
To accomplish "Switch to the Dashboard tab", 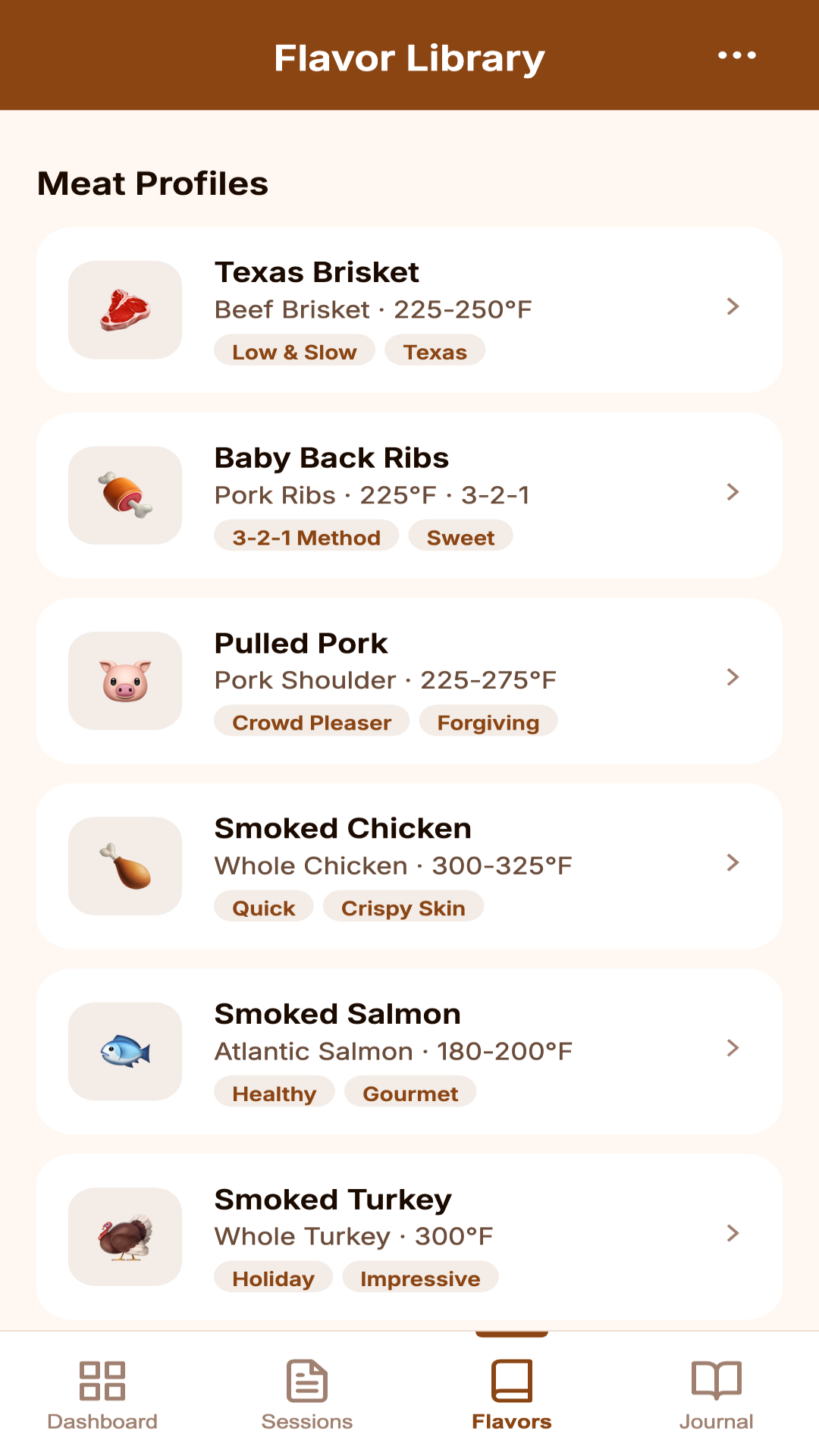I will [x=102, y=1394].
